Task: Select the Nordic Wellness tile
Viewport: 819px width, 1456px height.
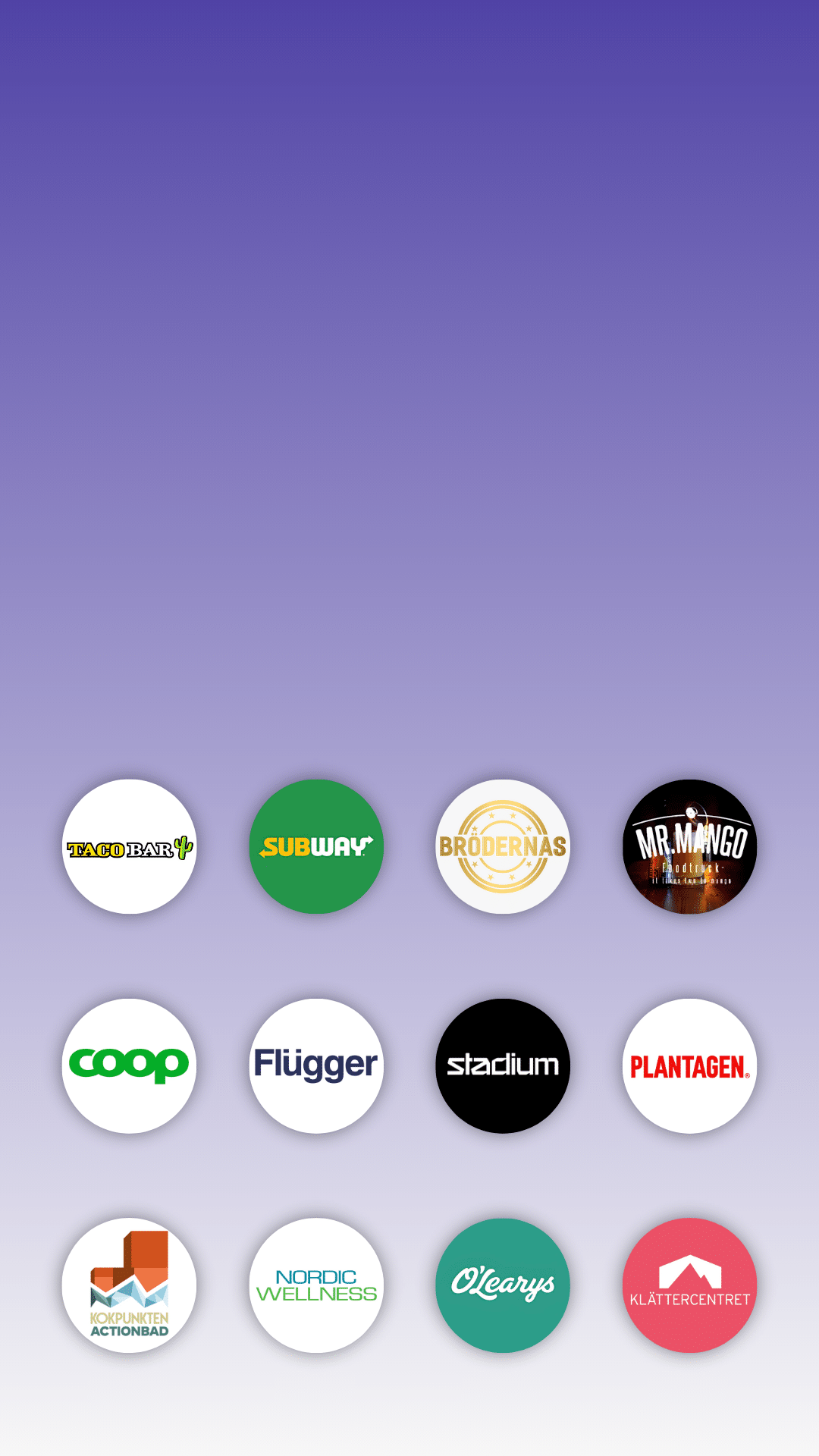Action: (x=316, y=1285)
